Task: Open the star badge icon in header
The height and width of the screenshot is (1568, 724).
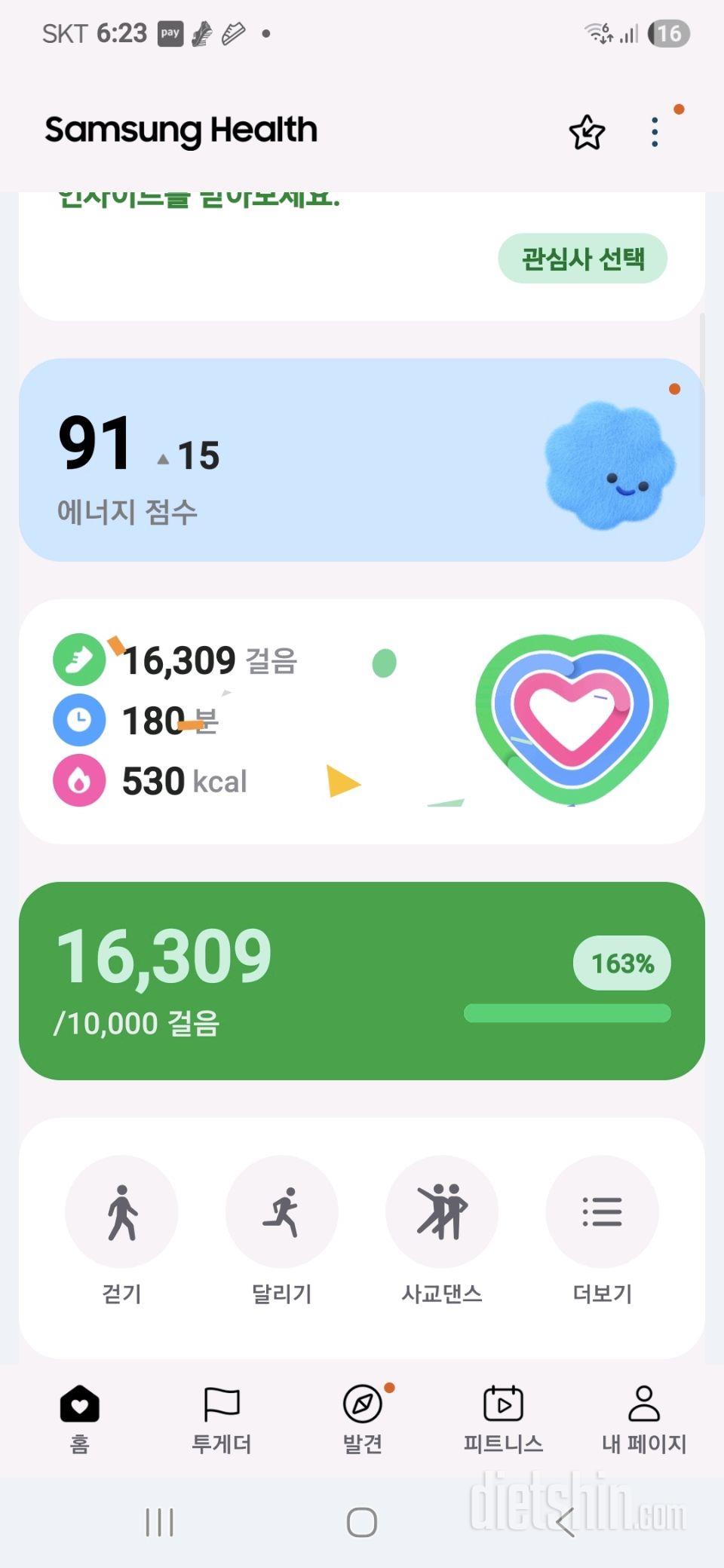Action: [587, 133]
